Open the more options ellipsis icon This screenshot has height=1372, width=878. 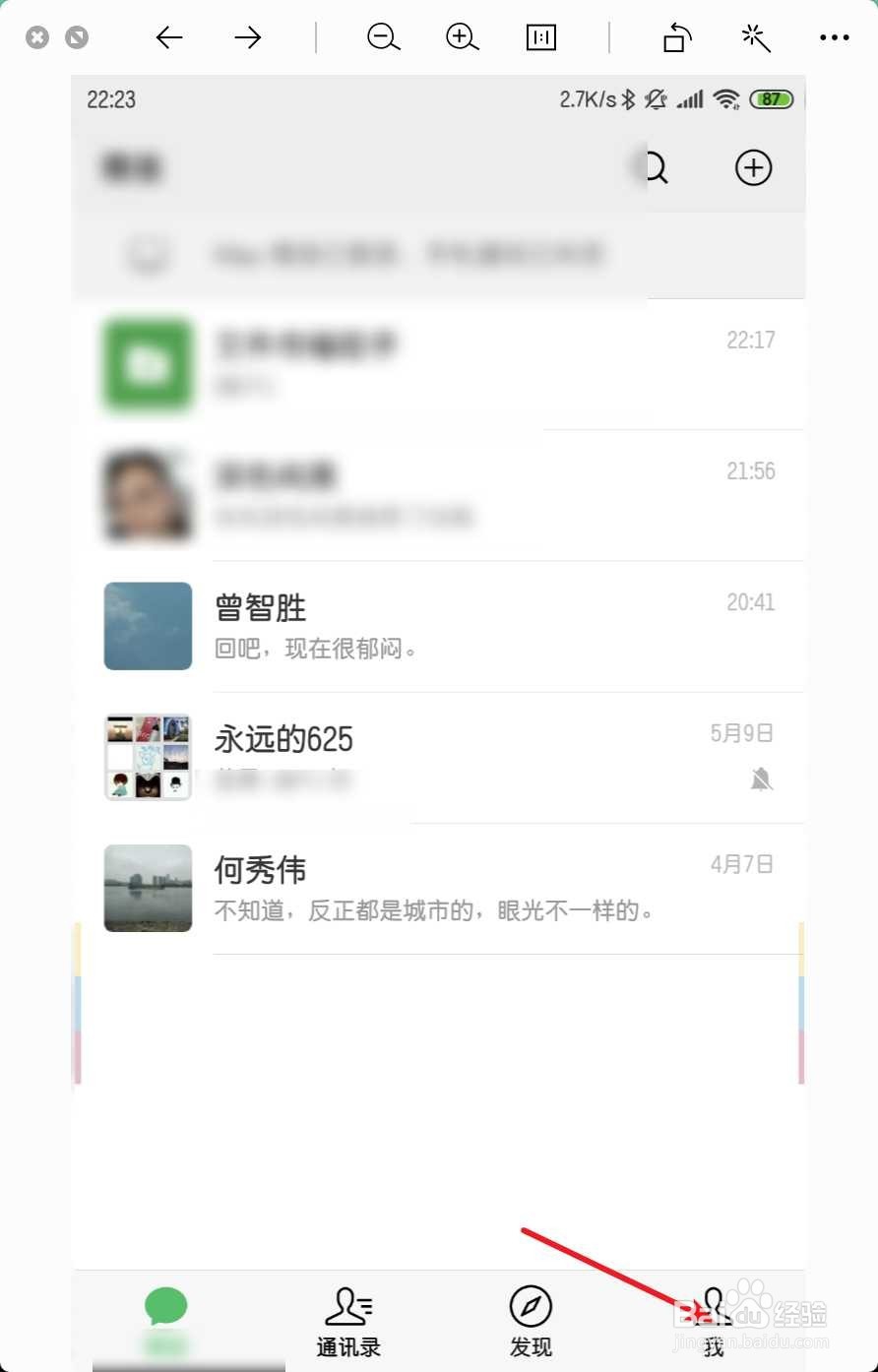pos(835,37)
